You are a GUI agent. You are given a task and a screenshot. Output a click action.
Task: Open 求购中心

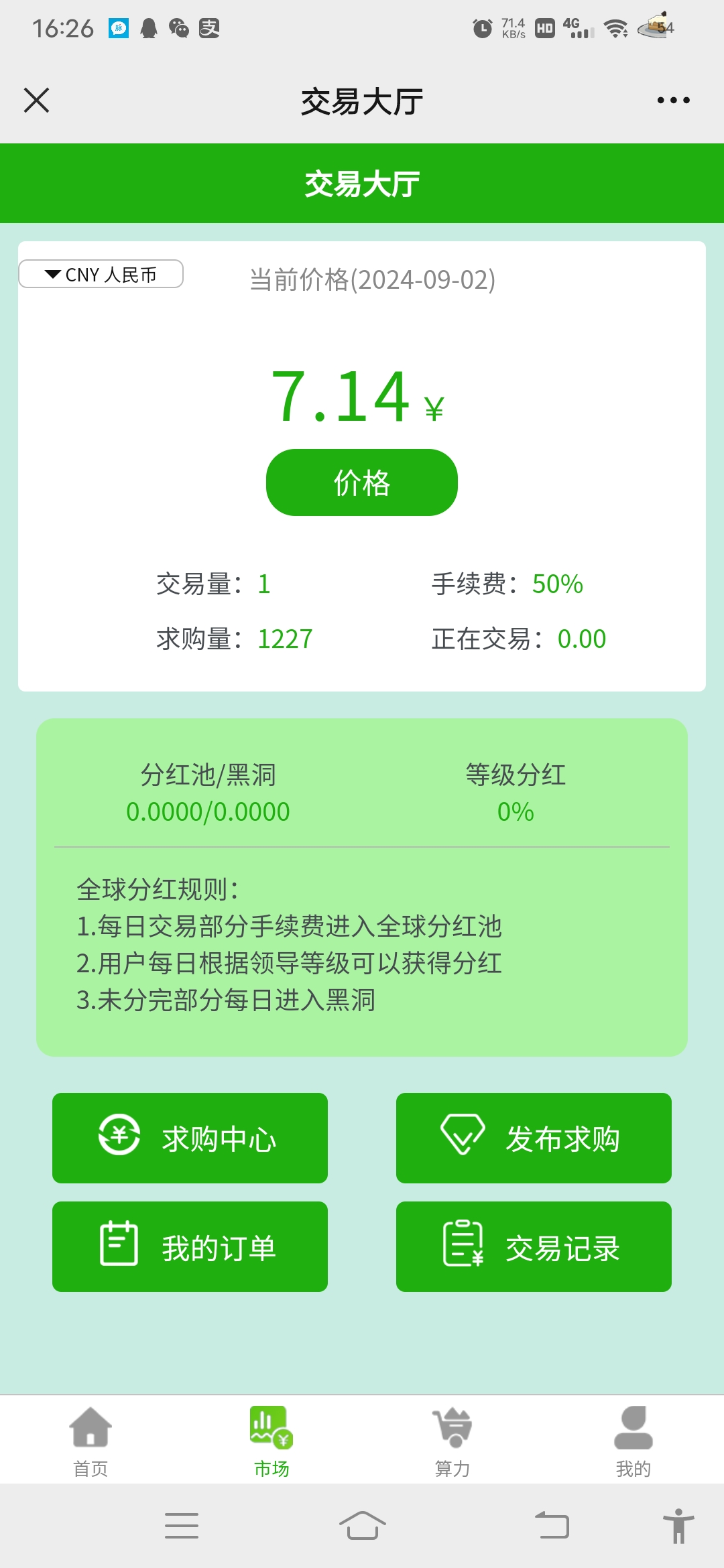tap(190, 1138)
